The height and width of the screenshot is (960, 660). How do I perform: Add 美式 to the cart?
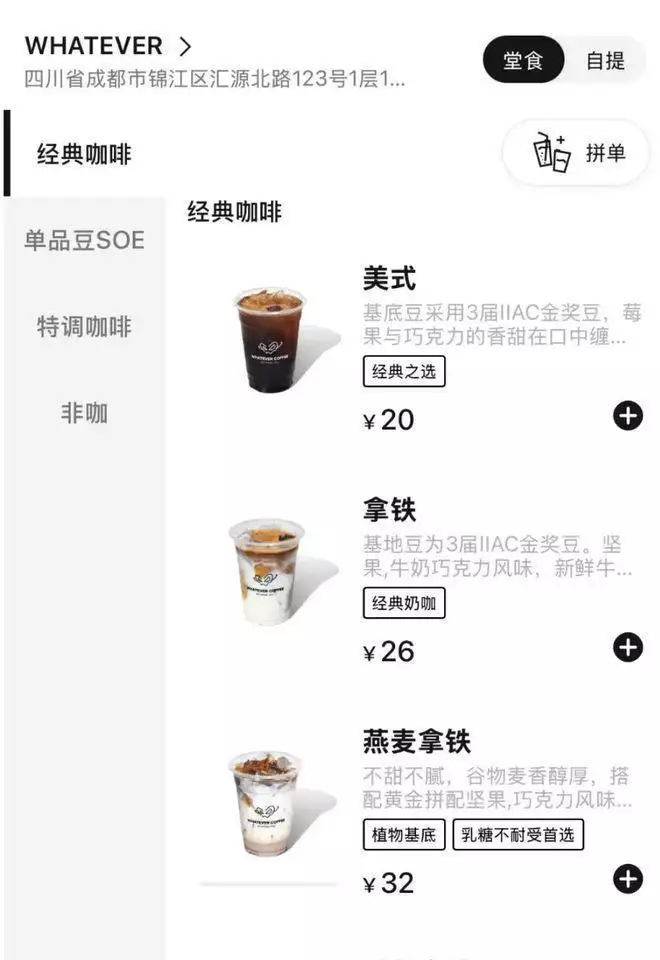pyautogui.click(x=627, y=416)
